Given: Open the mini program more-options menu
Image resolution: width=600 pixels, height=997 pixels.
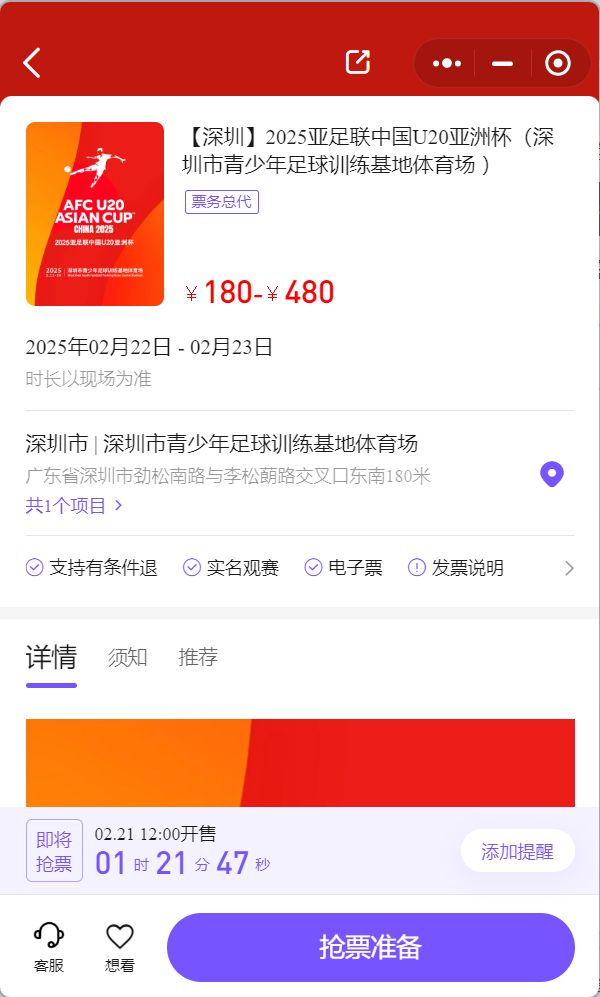Looking at the screenshot, I should click(x=446, y=63).
